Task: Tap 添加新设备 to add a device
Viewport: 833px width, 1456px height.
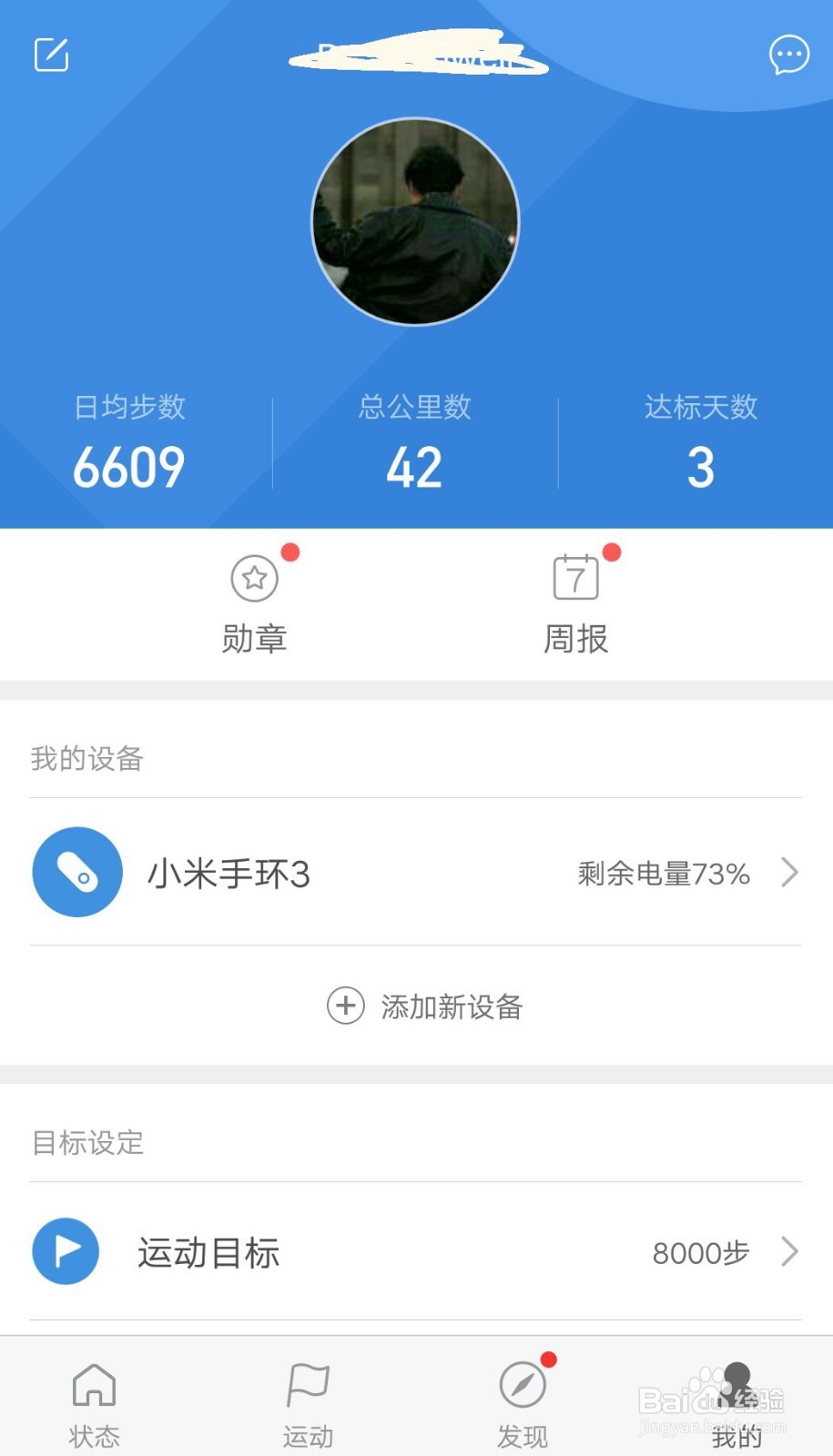Action: (x=425, y=1006)
